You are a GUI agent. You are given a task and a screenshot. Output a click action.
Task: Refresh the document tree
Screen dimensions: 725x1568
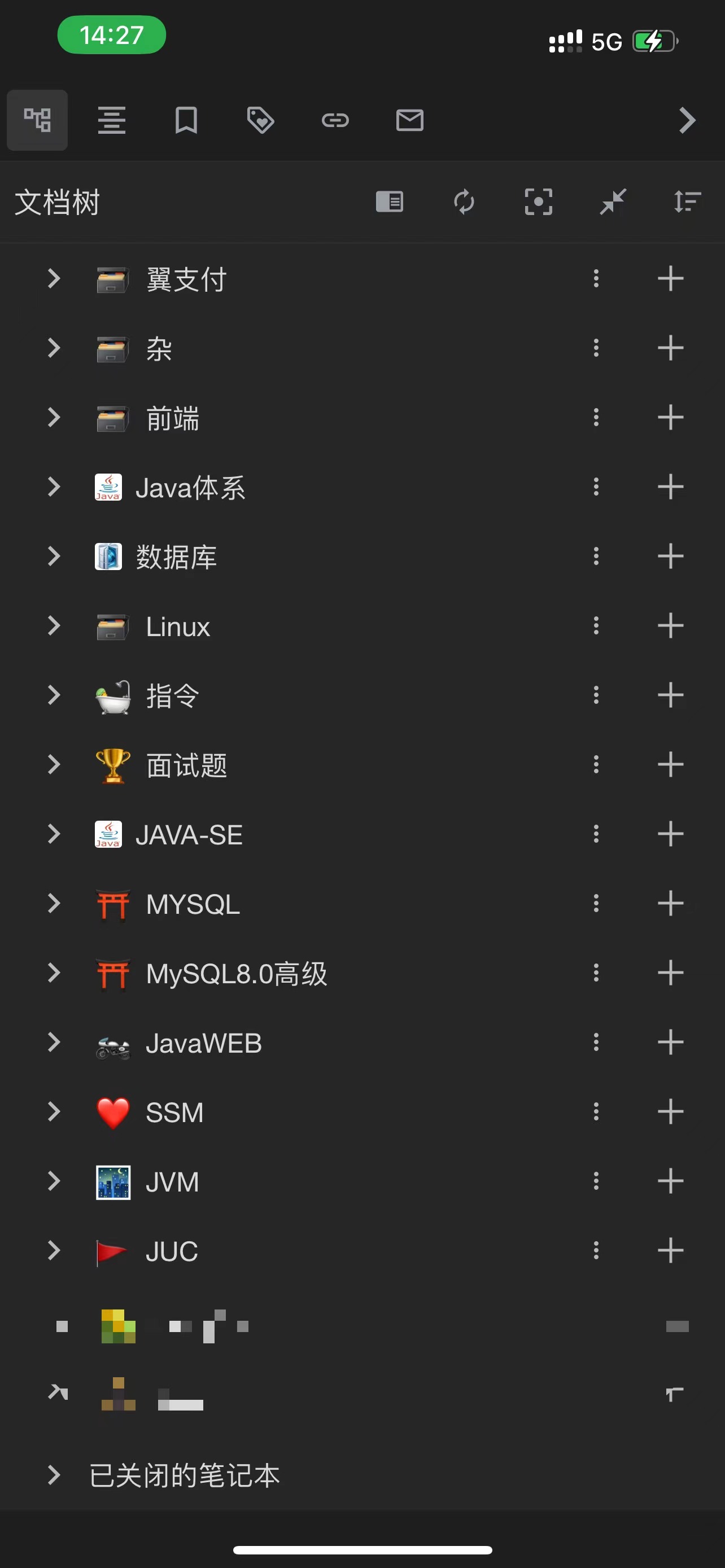464,202
